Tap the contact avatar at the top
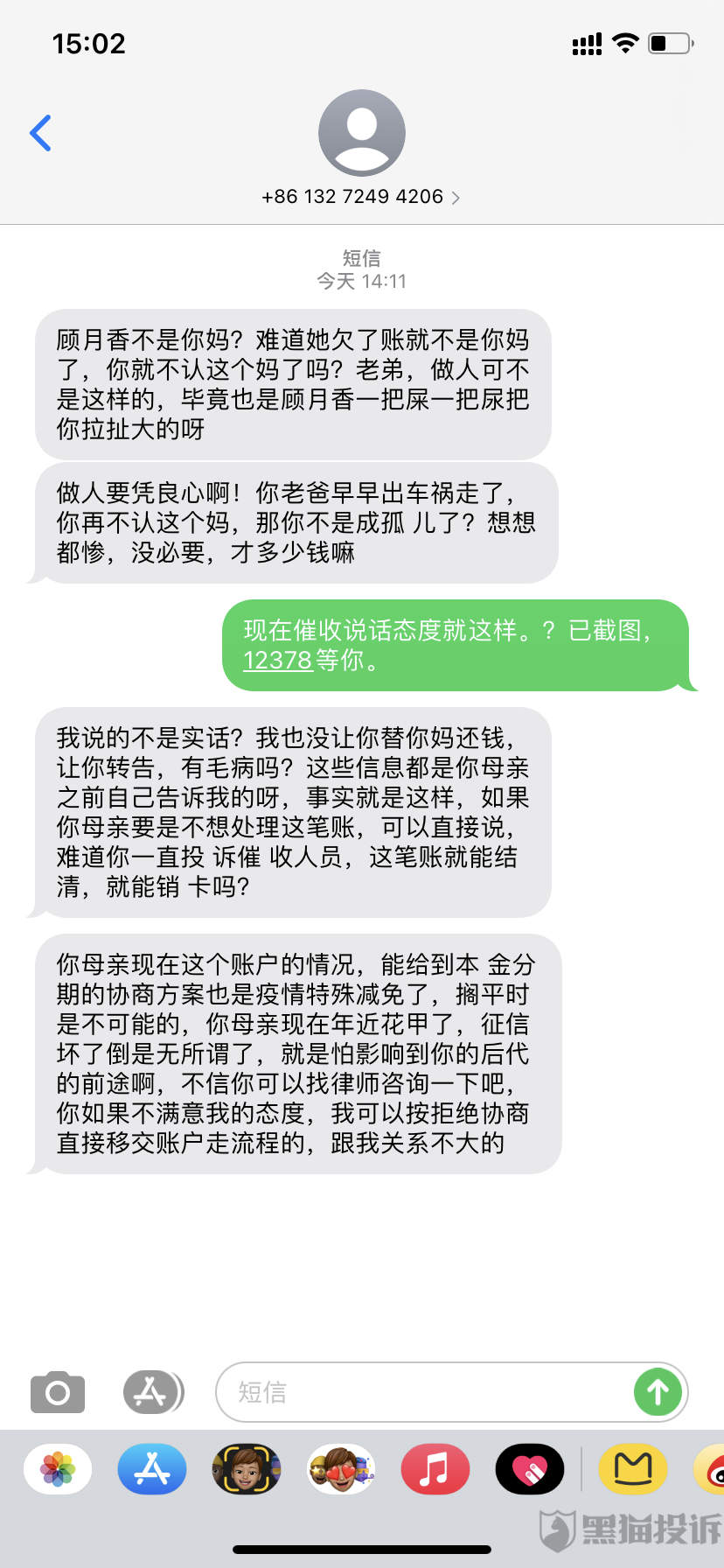This screenshot has height=1568, width=724. pyautogui.click(x=361, y=133)
